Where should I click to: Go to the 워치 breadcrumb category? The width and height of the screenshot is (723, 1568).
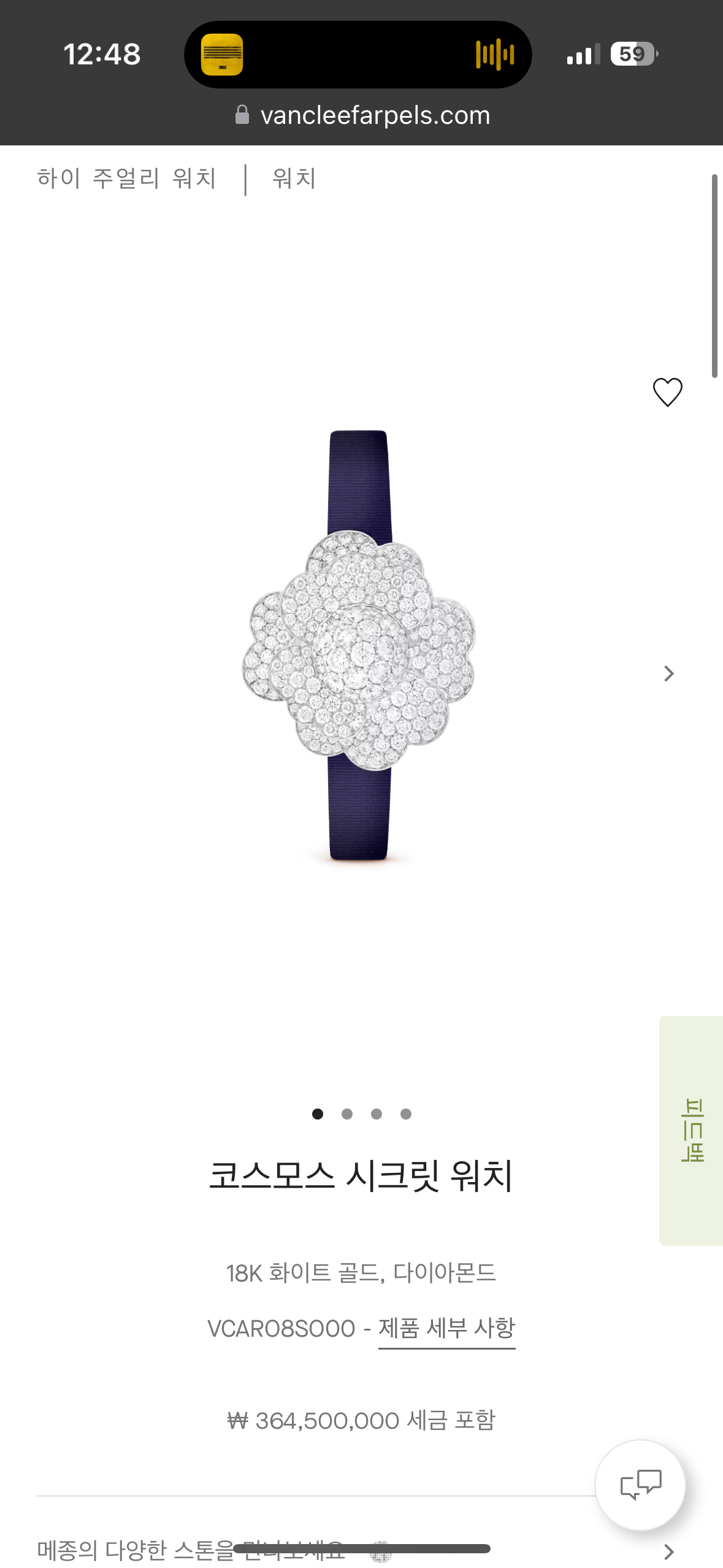[294, 179]
